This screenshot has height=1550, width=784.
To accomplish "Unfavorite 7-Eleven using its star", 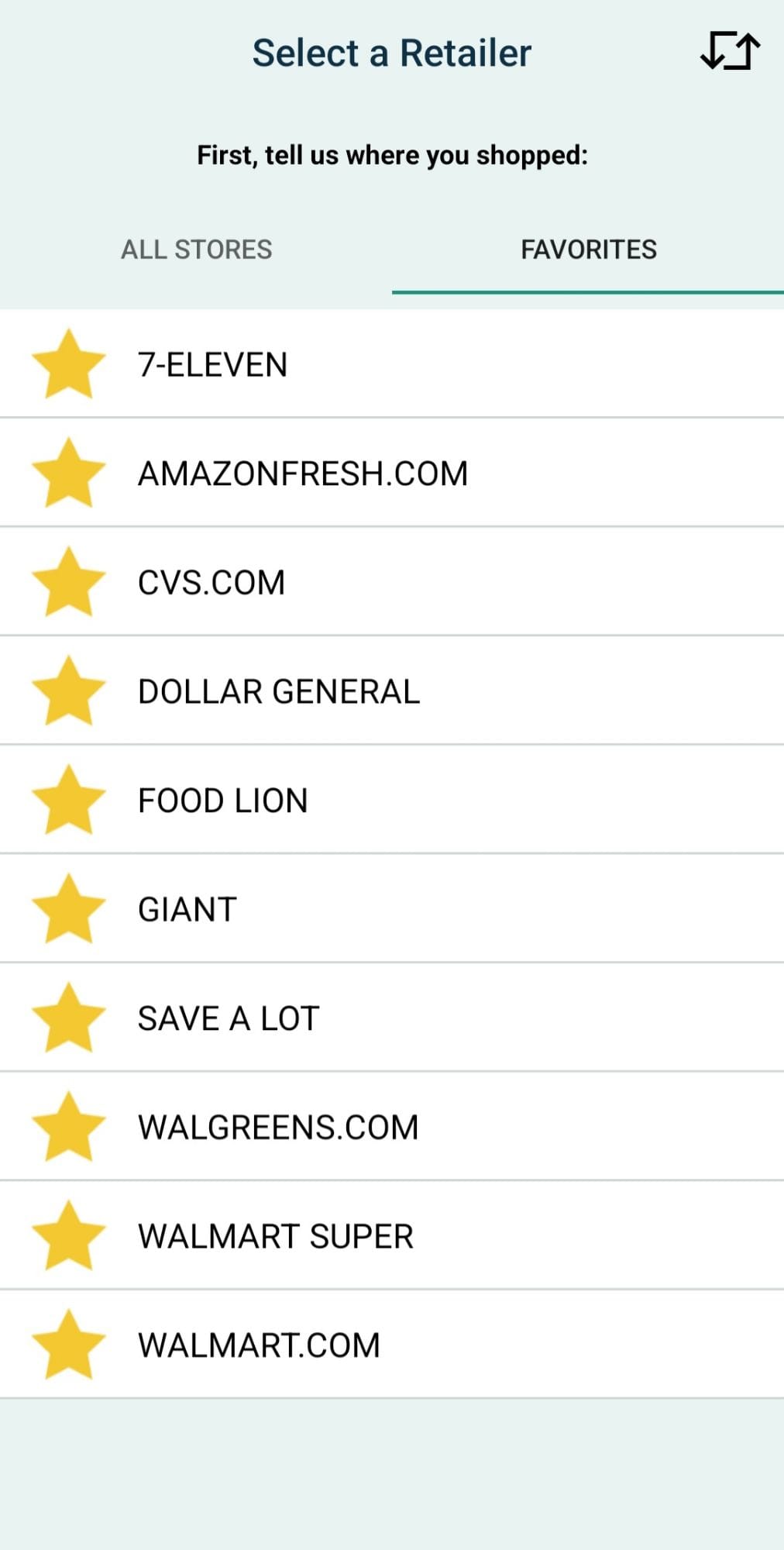I will click(69, 364).
